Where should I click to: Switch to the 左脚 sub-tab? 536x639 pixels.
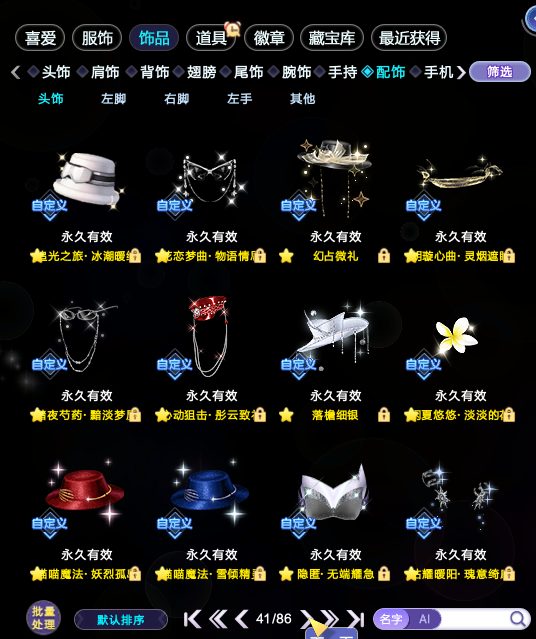113,99
